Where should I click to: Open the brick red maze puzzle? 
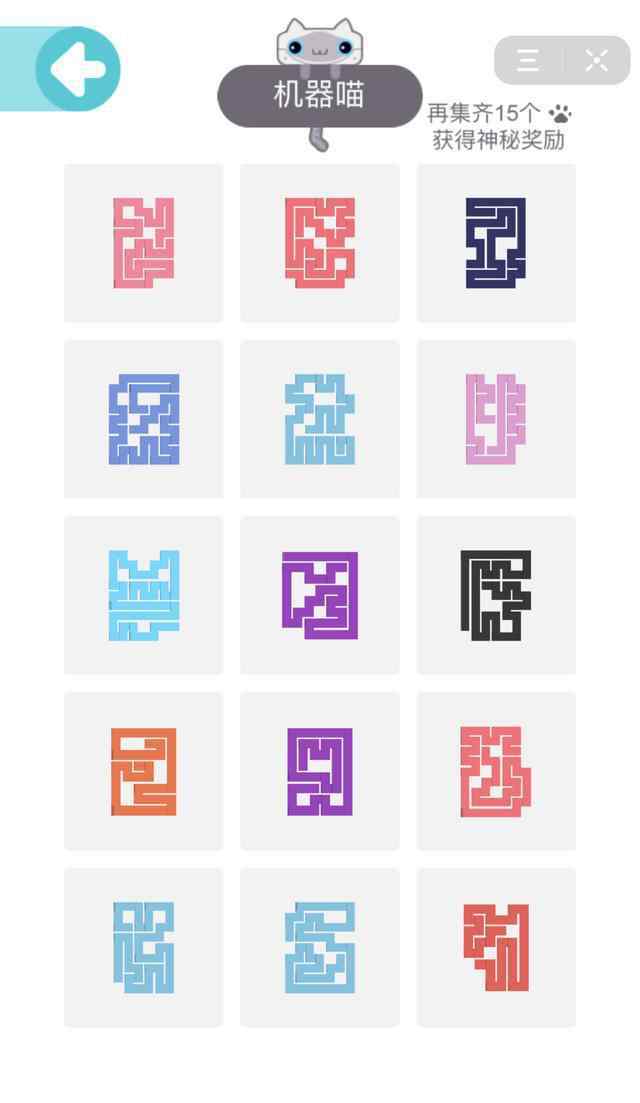click(496, 948)
